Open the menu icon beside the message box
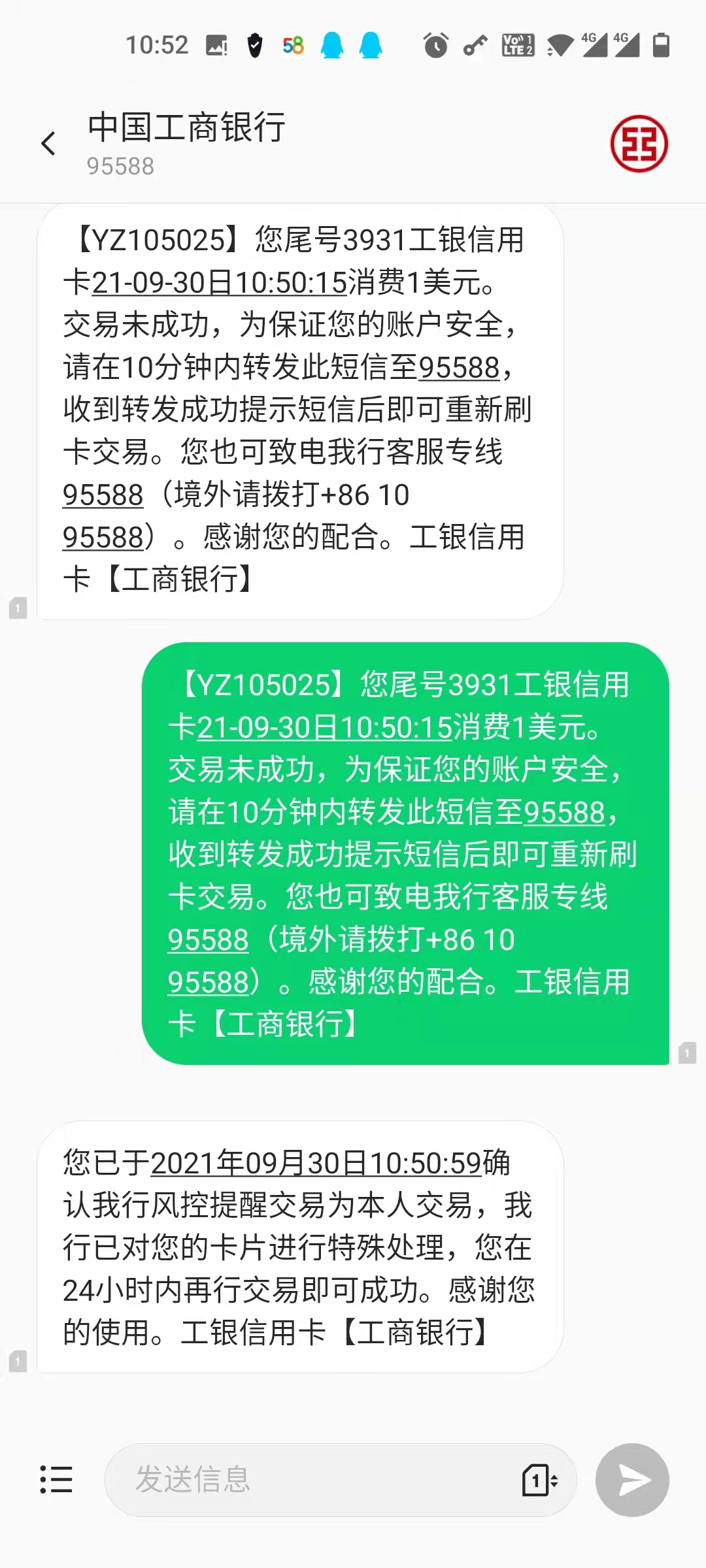Viewport: 706px width, 1568px height. [56, 1480]
